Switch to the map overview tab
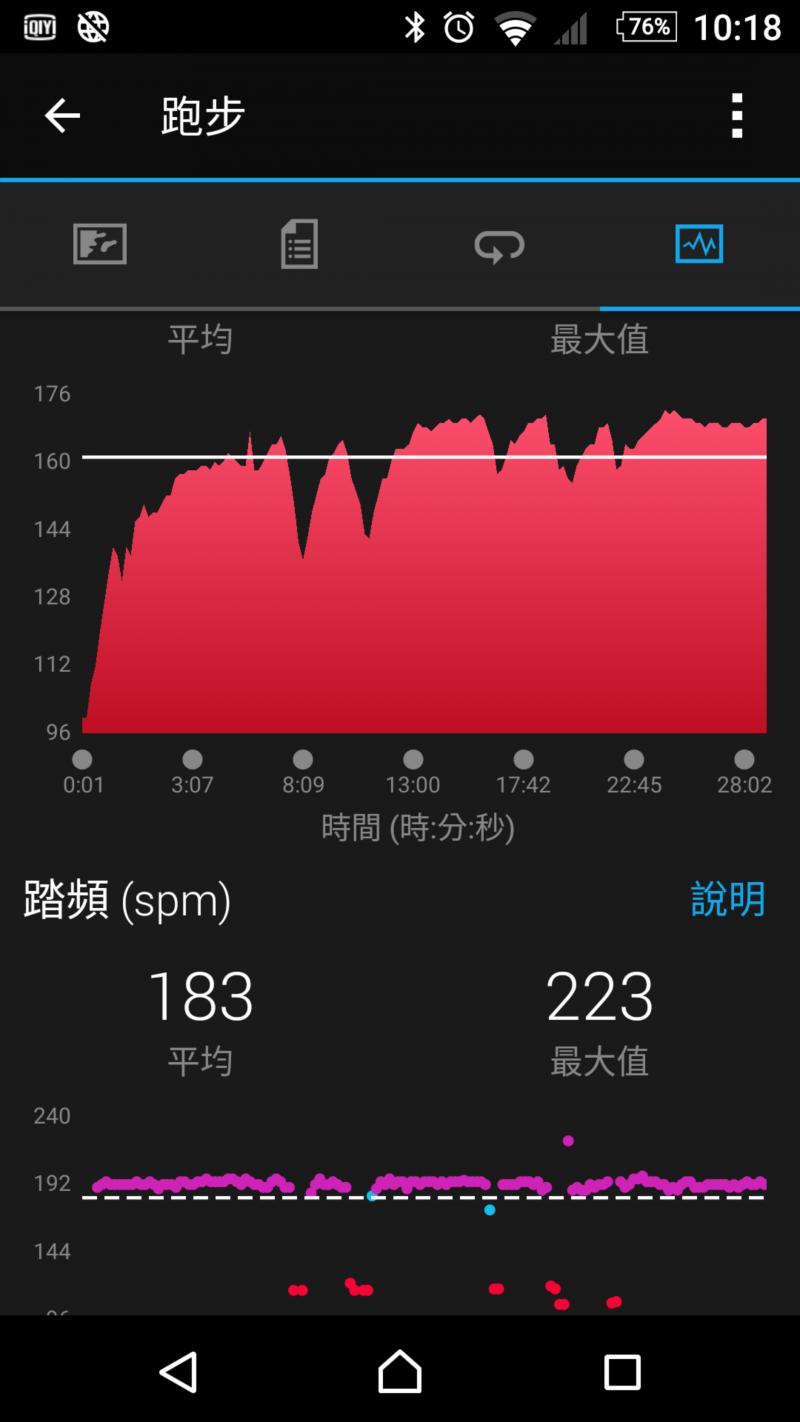Screen dimensions: 800x1422 tap(100, 244)
